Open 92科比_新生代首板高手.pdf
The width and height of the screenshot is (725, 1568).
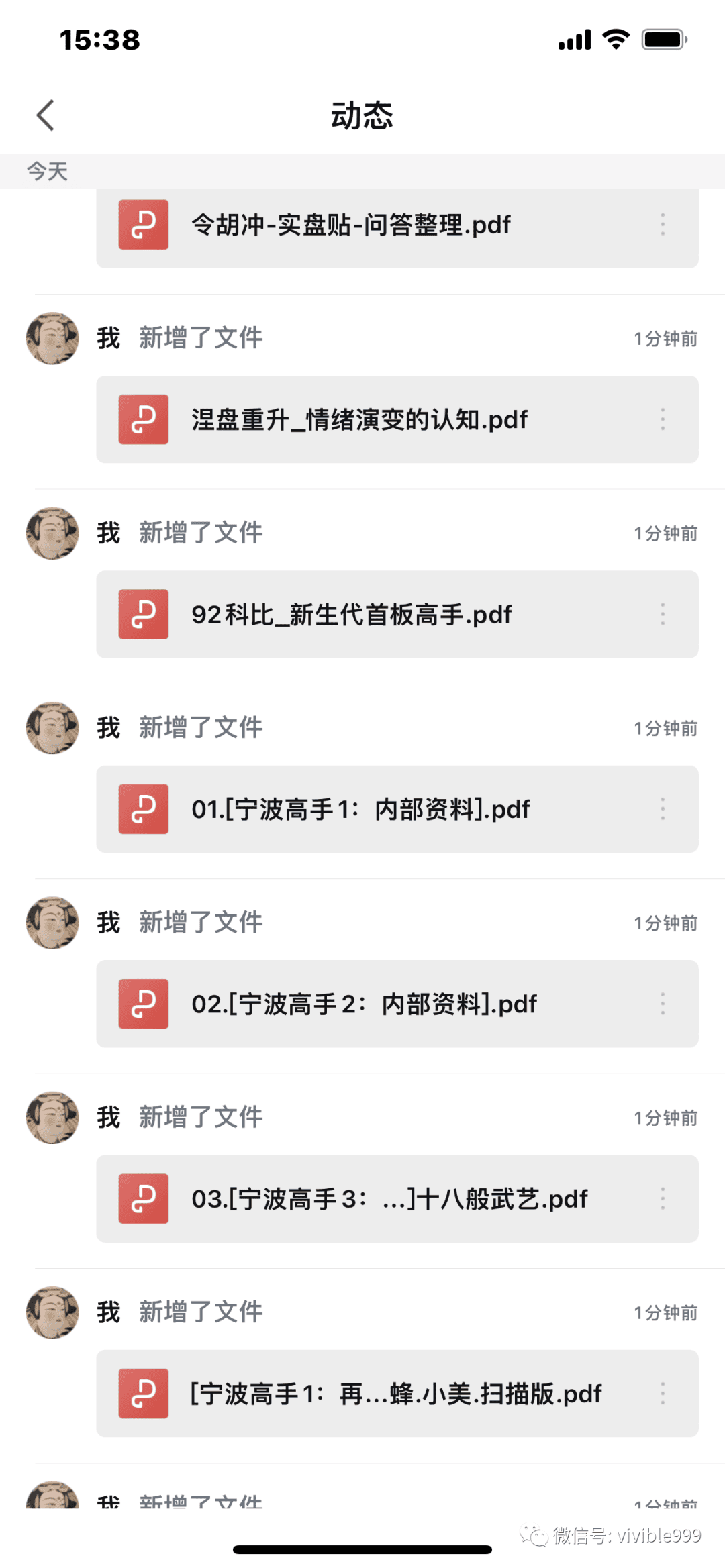click(x=397, y=614)
